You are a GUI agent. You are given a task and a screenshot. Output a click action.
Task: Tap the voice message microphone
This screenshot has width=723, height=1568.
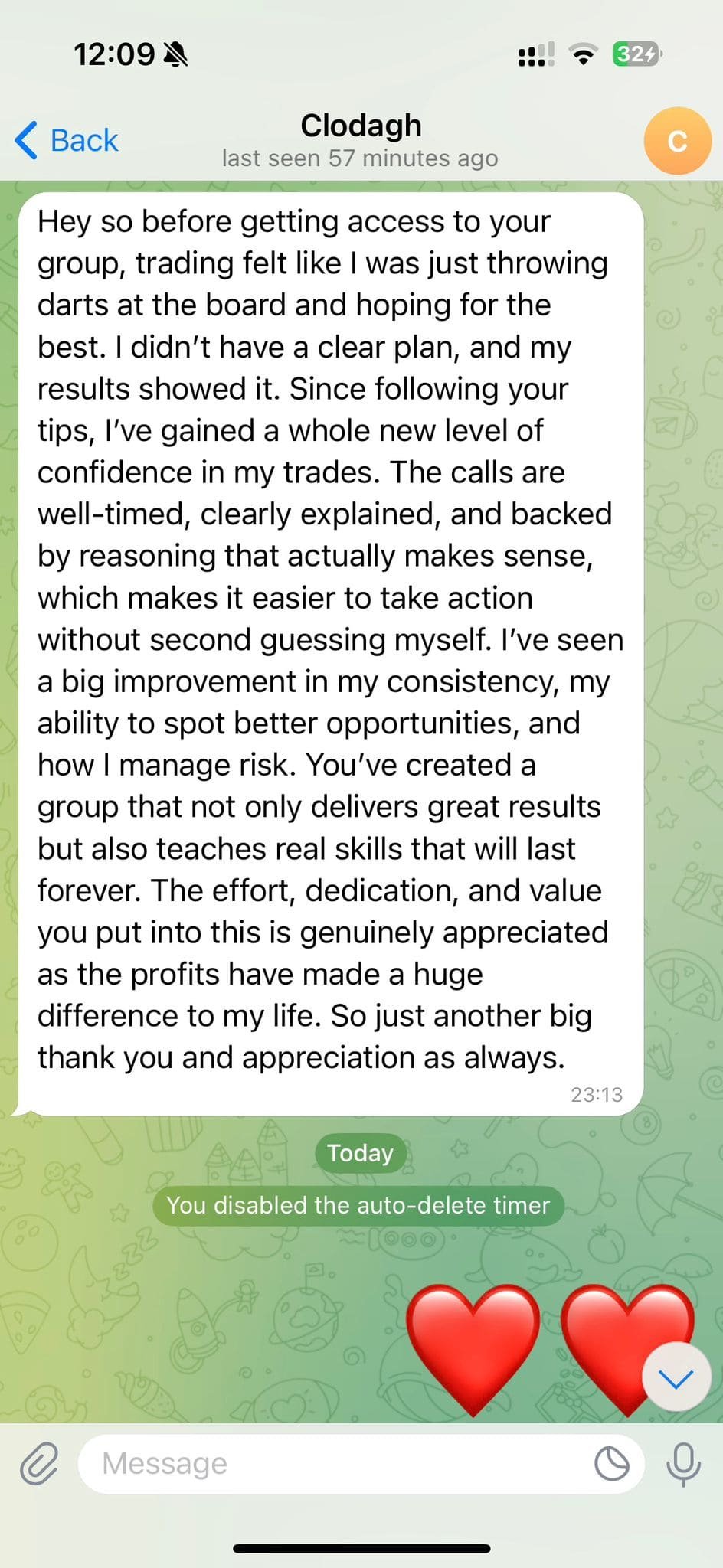pos(682,1463)
